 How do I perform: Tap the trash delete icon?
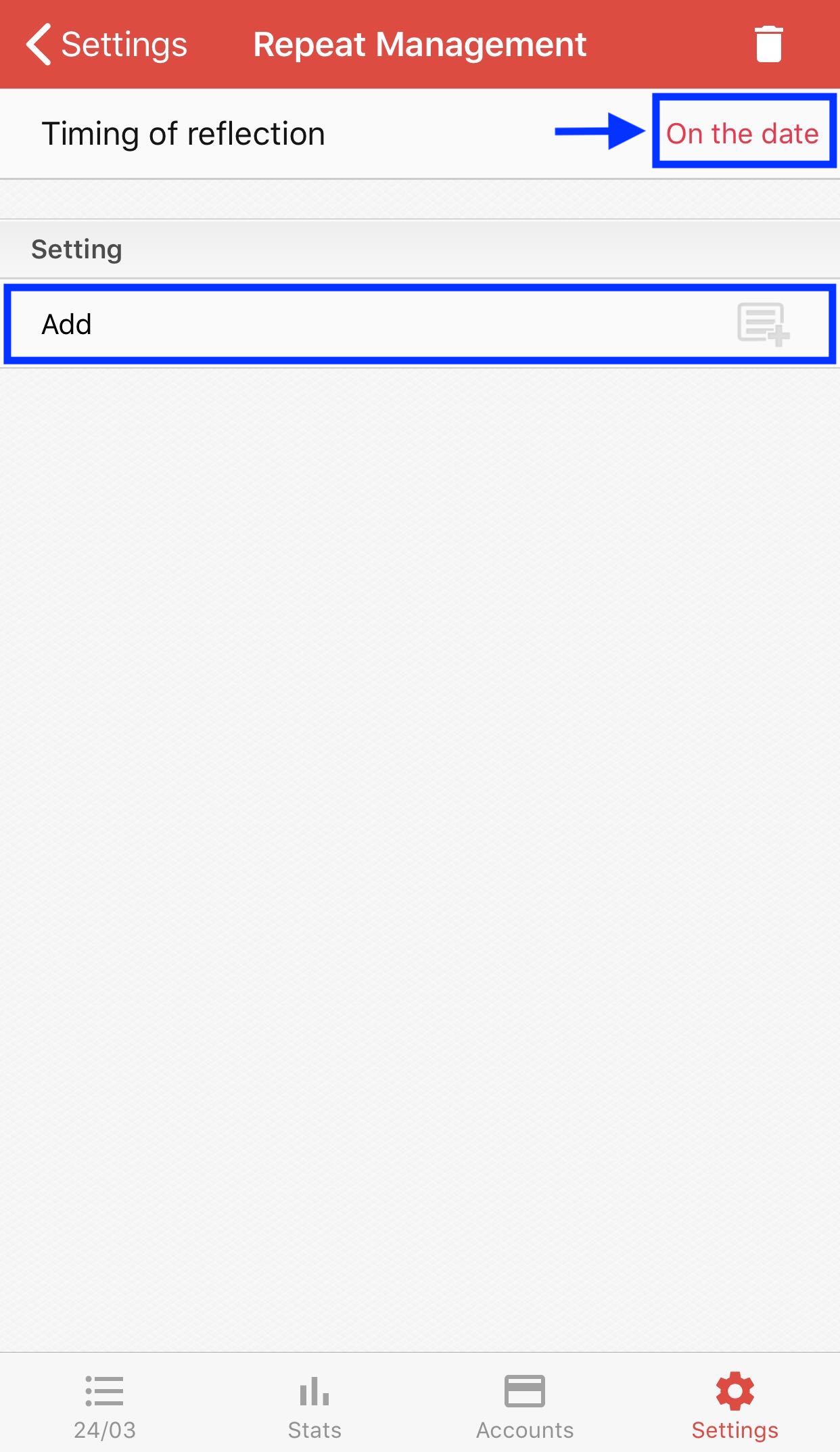pos(768,45)
